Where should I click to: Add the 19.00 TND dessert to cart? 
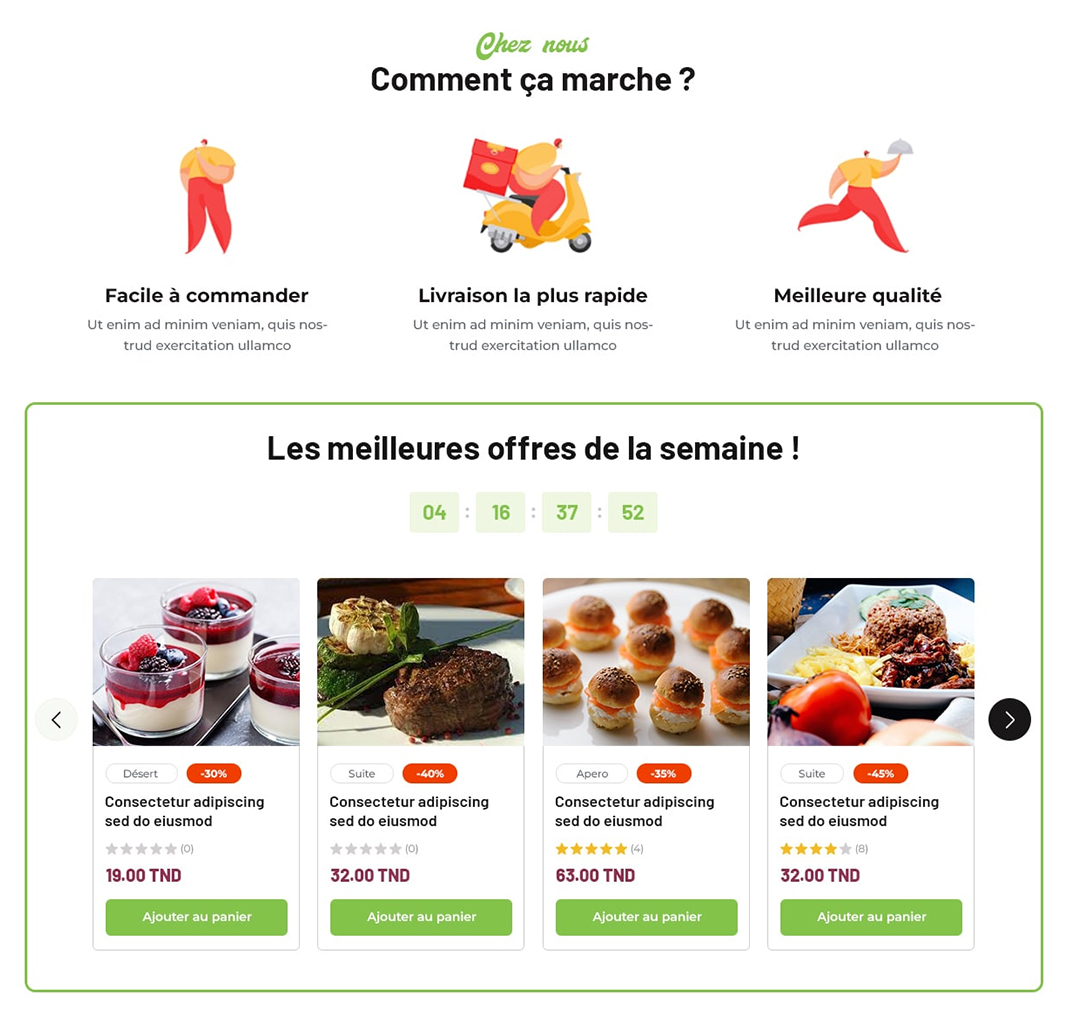pyautogui.click(x=196, y=917)
